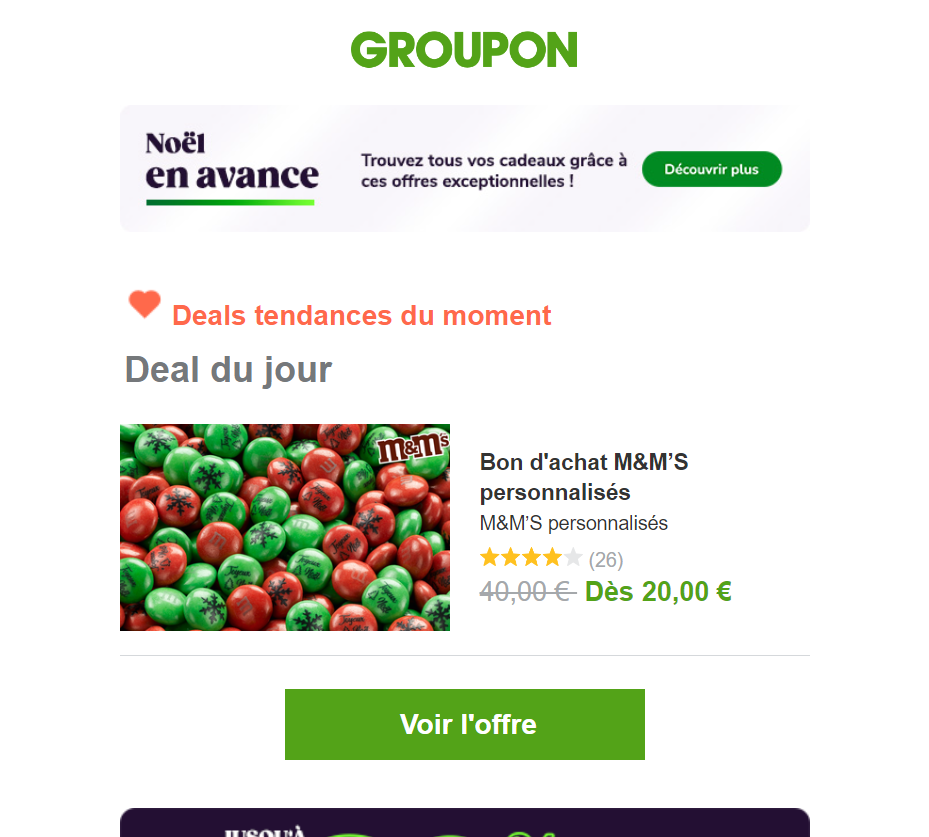
Task: Open the dark promo banner at the bottom
Action: (464, 823)
